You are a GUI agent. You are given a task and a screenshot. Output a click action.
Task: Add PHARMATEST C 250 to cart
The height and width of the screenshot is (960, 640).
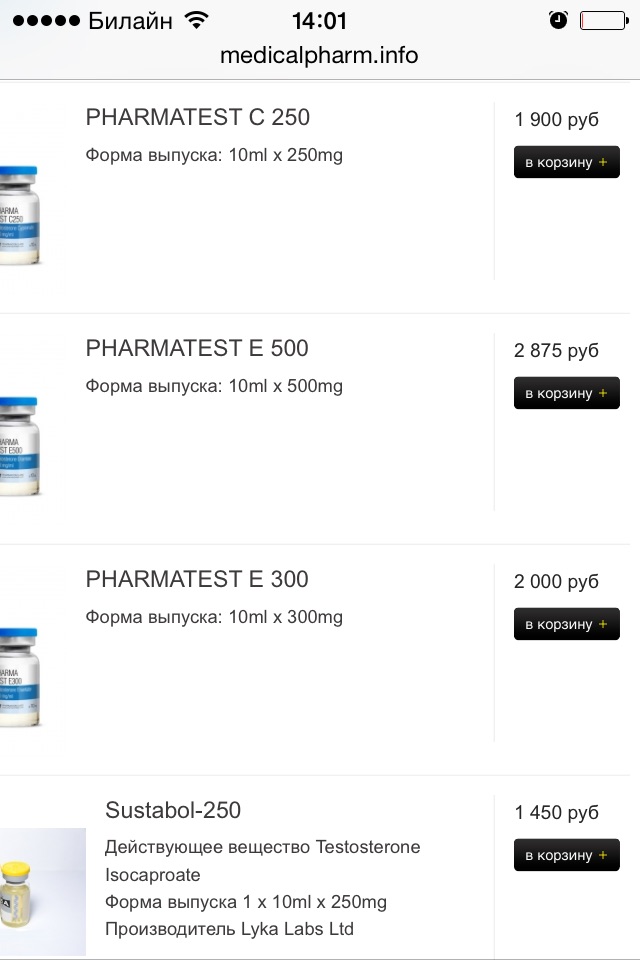click(566, 162)
